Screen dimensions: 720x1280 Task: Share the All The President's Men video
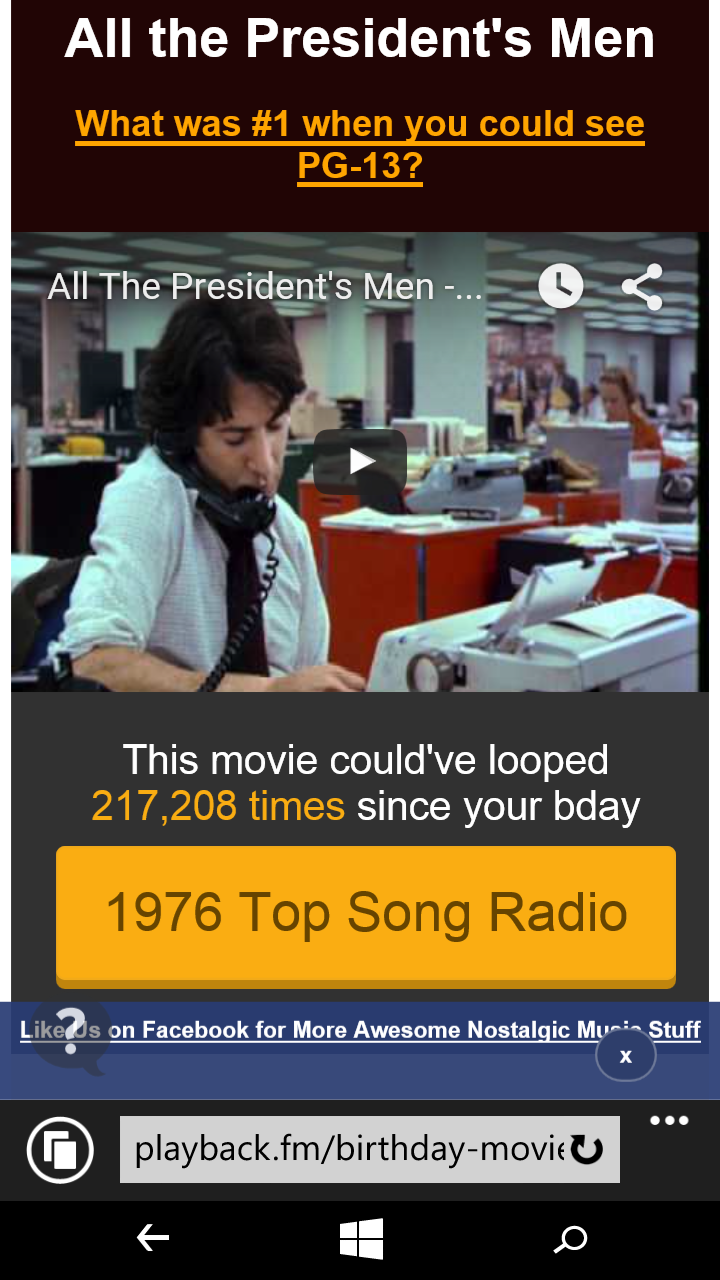point(641,287)
